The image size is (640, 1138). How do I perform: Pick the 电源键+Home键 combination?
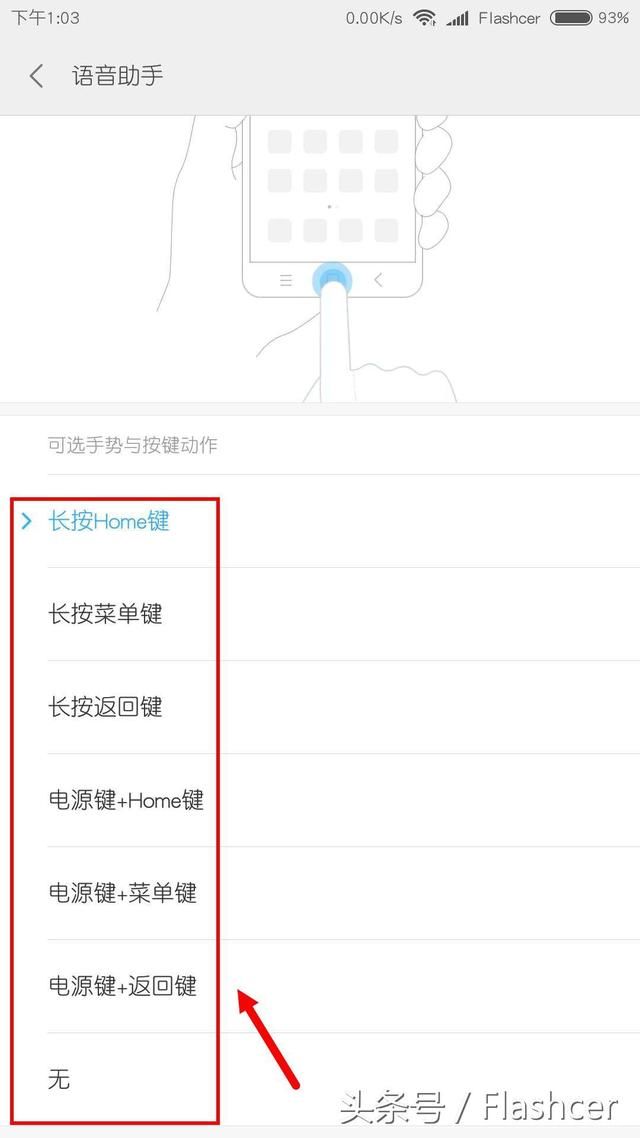point(126,800)
